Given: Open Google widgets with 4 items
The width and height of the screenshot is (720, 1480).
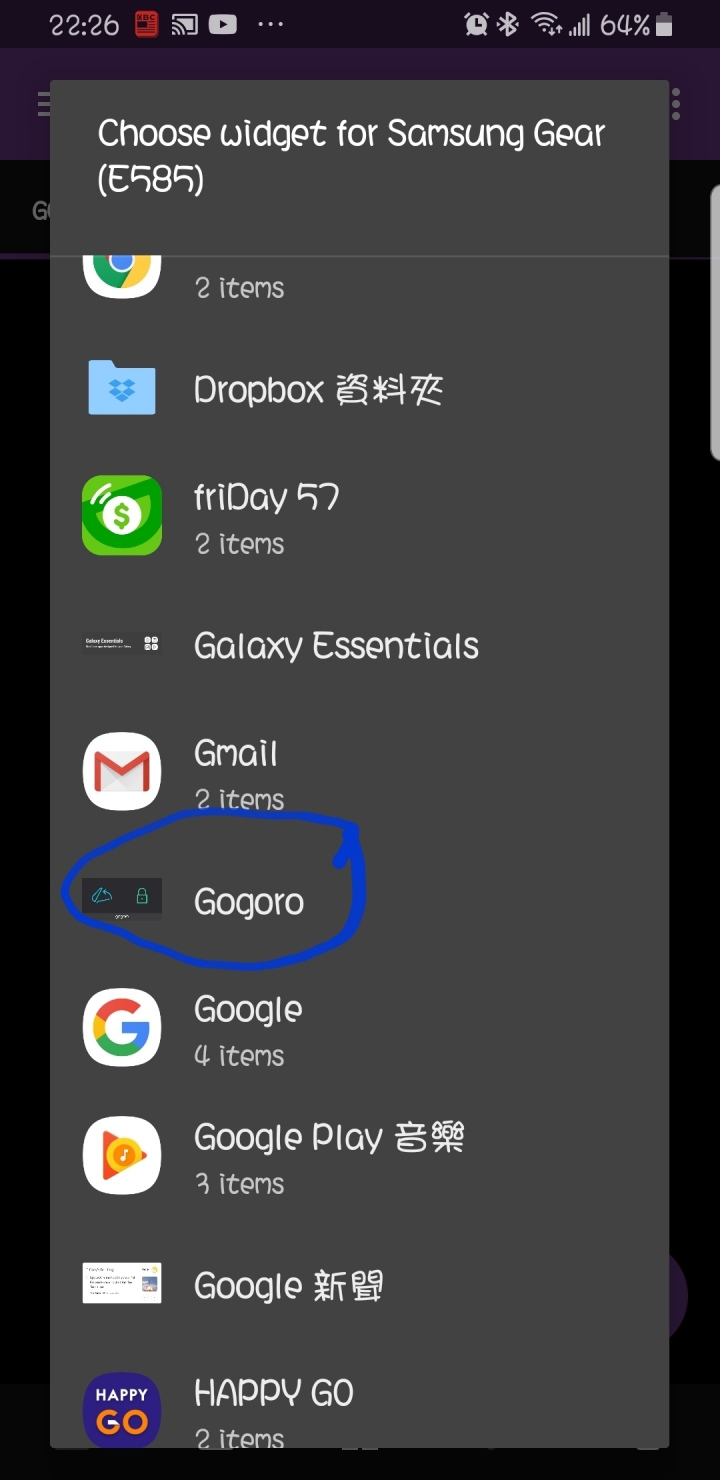Looking at the screenshot, I should coord(248,1029).
